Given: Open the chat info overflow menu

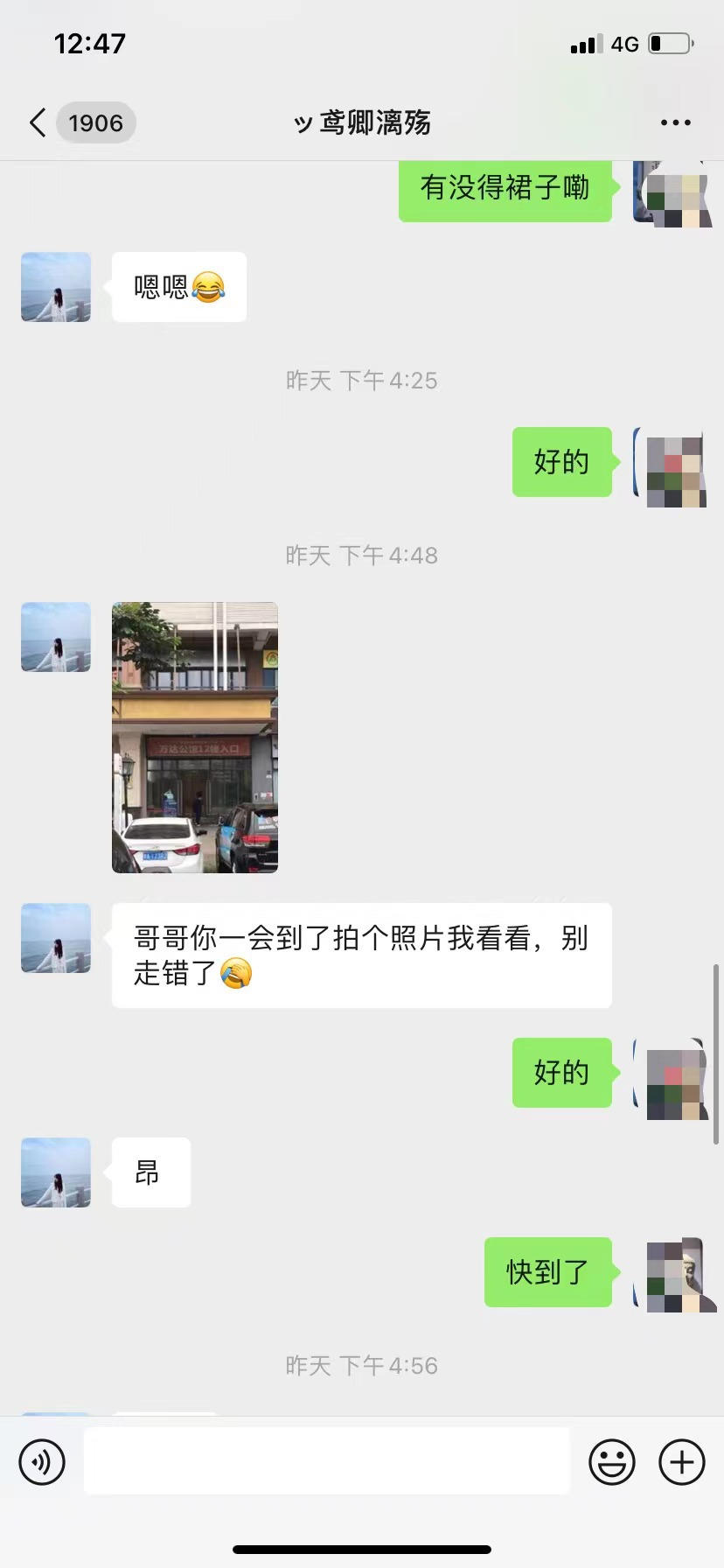Looking at the screenshot, I should pos(675,123).
